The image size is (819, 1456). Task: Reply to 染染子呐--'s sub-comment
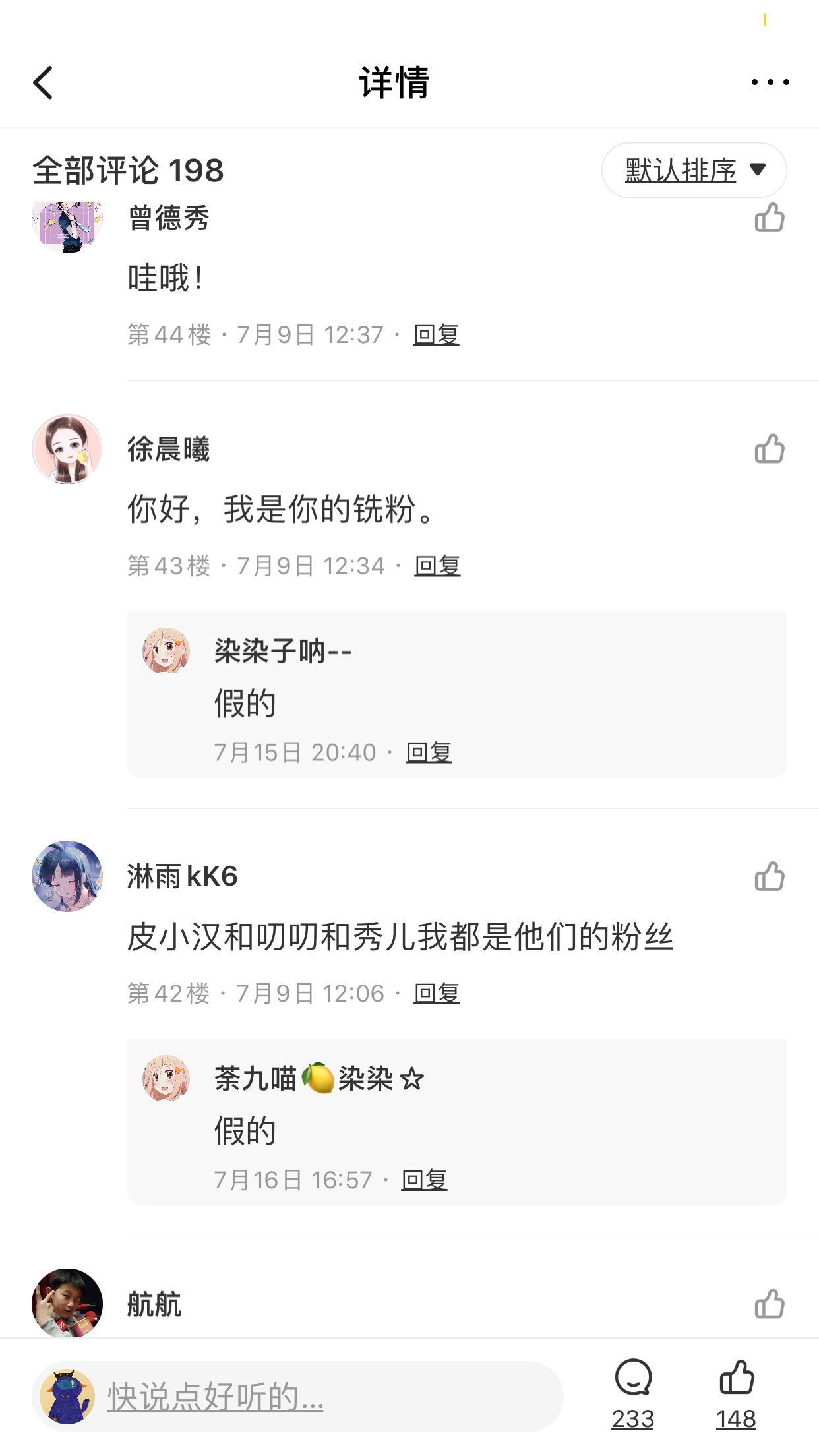click(x=429, y=752)
